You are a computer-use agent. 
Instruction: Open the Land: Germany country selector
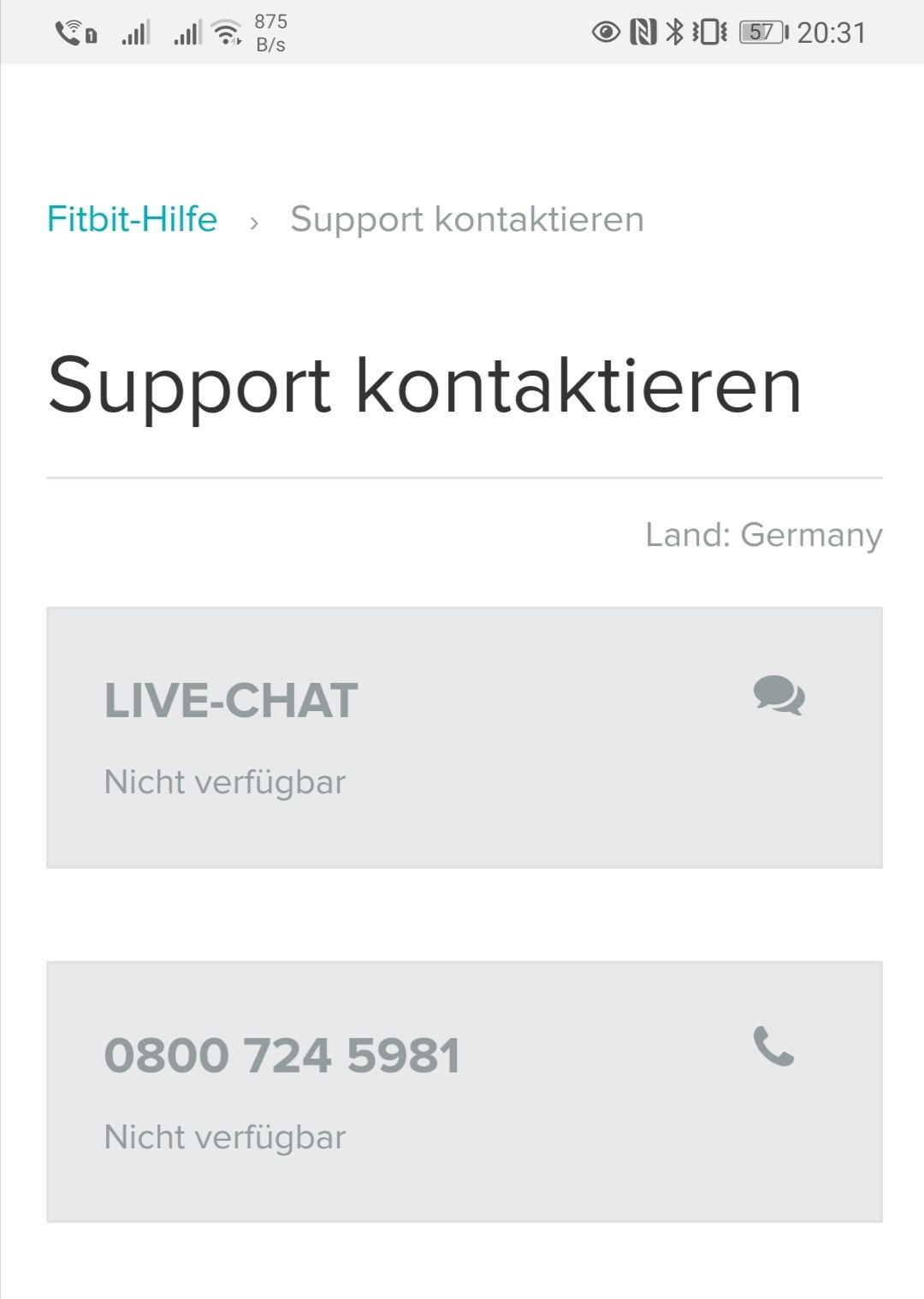click(x=764, y=535)
